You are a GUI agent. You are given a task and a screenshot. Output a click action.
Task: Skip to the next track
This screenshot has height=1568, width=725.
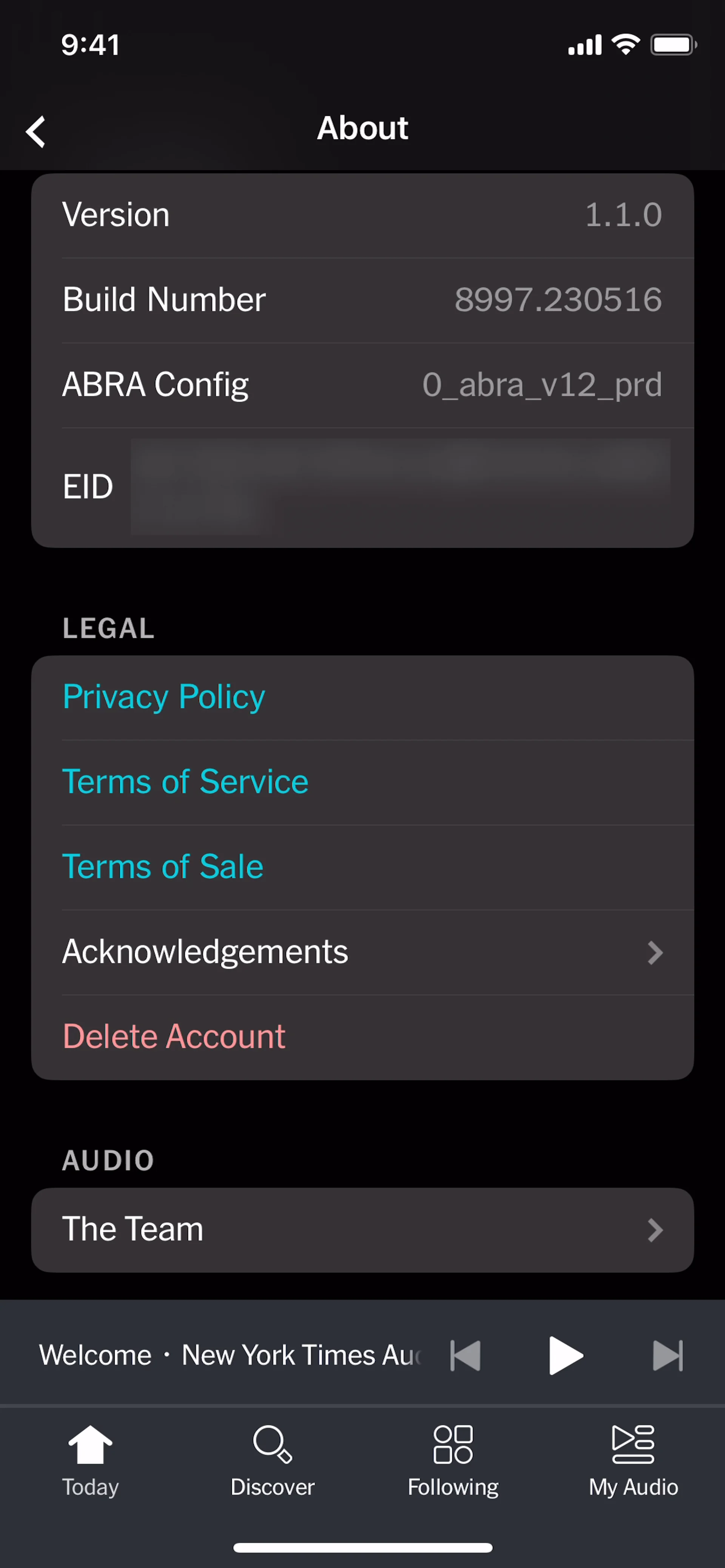coord(667,1355)
